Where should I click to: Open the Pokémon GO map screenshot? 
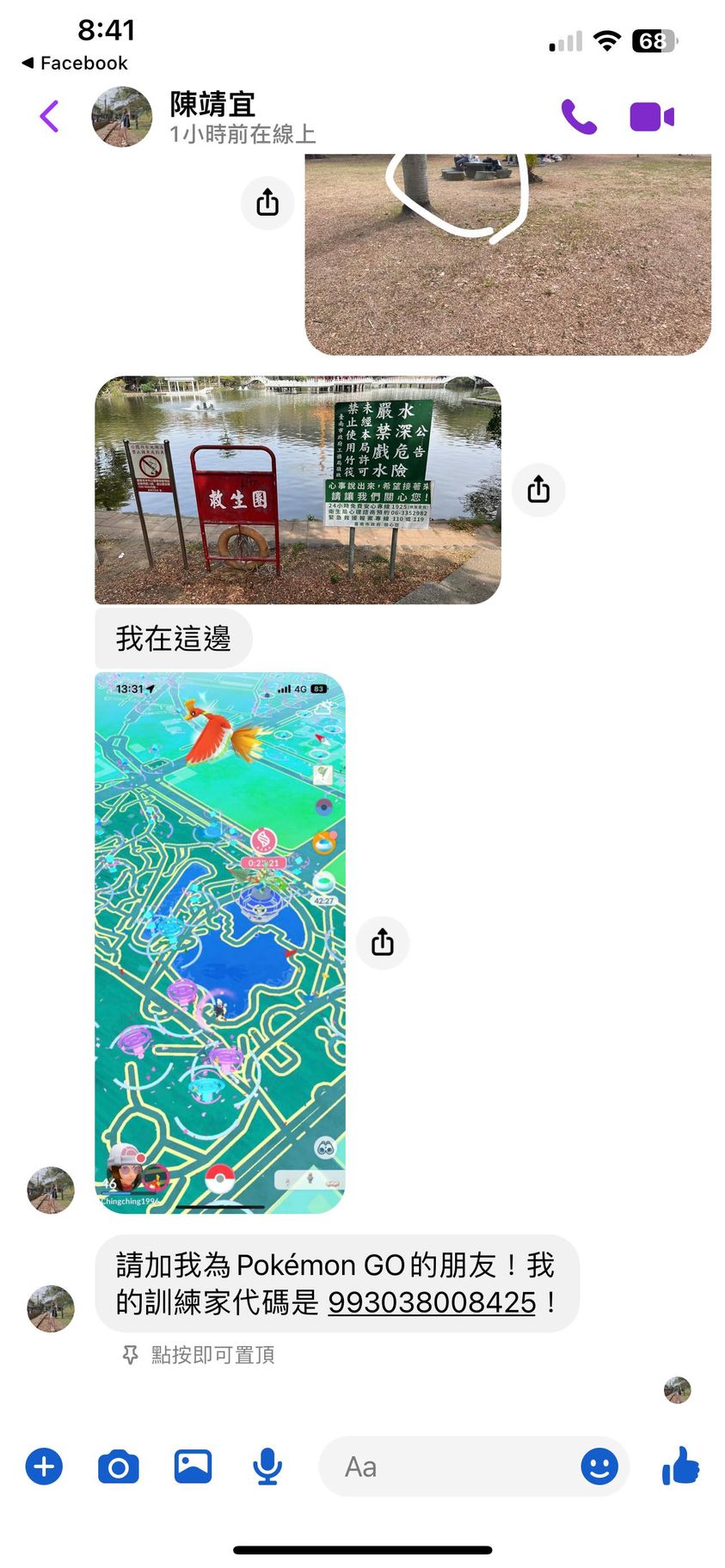click(220, 942)
